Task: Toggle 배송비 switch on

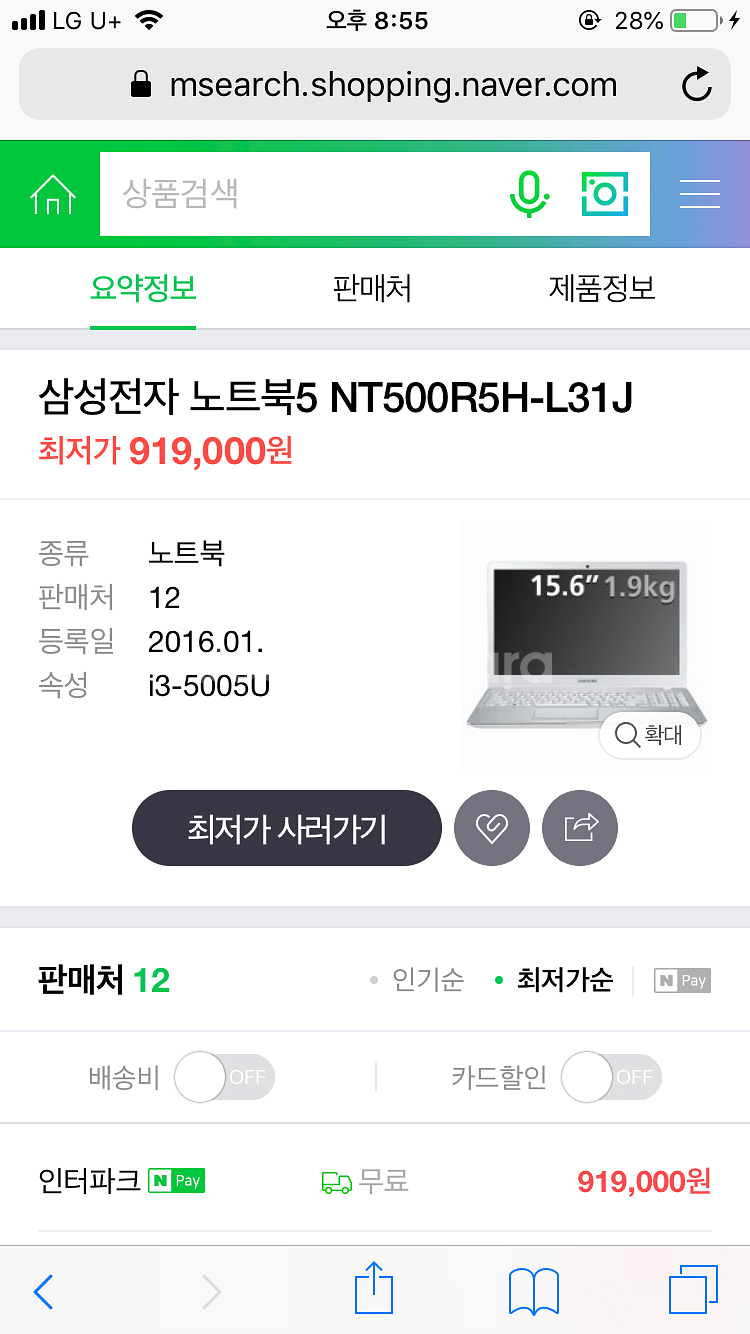Action: [224, 1077]
